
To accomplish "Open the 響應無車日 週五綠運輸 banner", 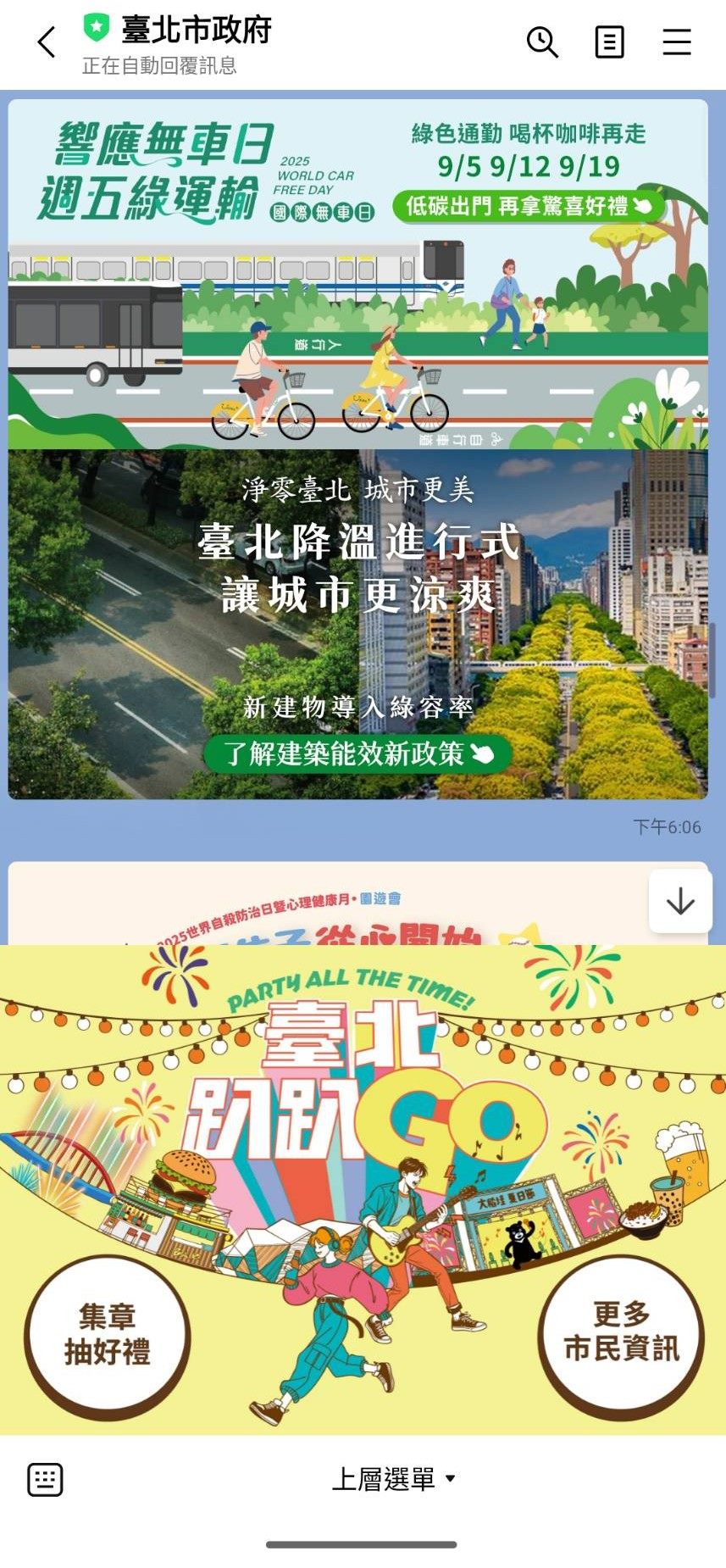I will (x=357, y=275).
